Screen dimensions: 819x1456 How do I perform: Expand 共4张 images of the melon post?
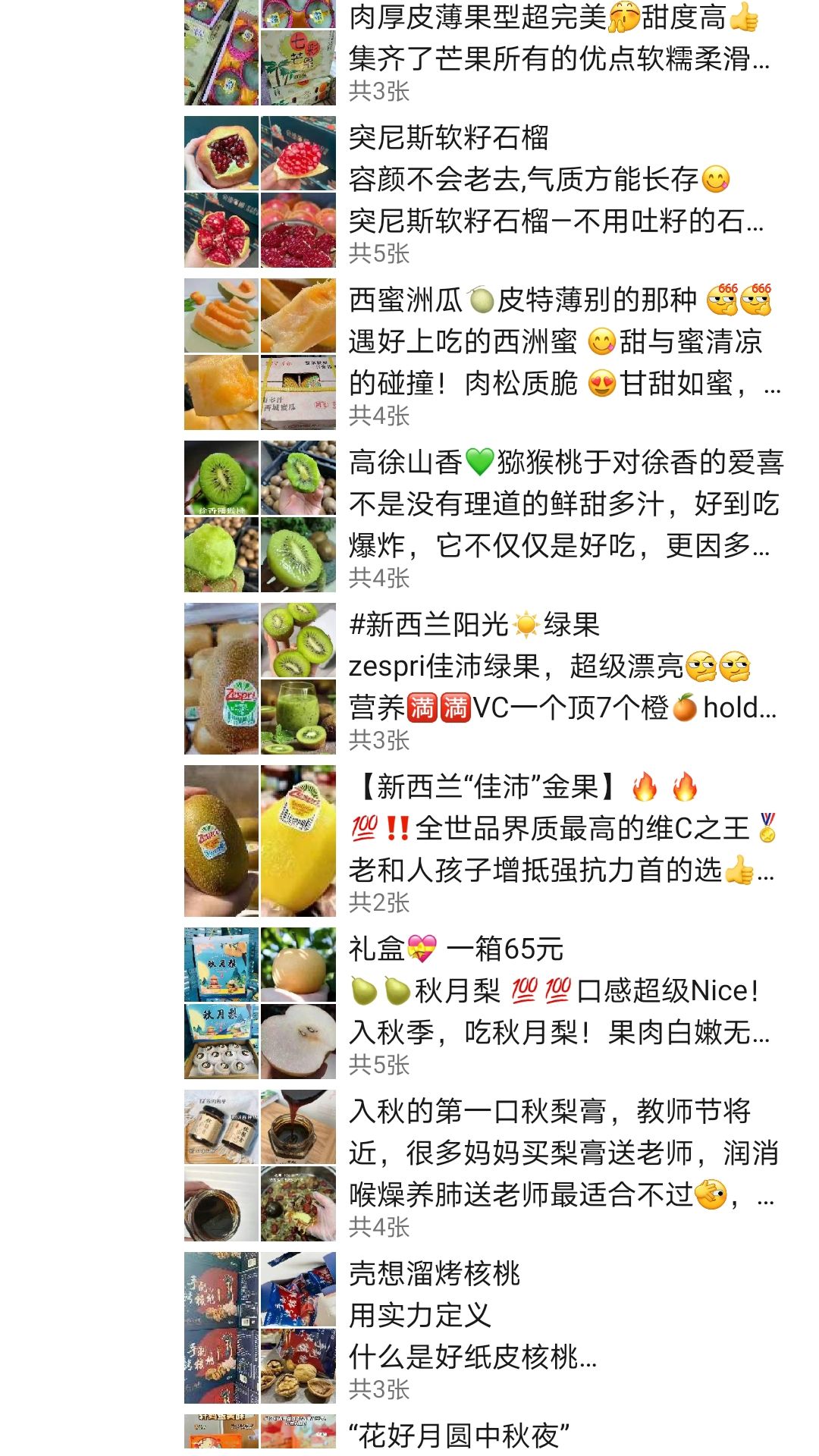[379, 413]
